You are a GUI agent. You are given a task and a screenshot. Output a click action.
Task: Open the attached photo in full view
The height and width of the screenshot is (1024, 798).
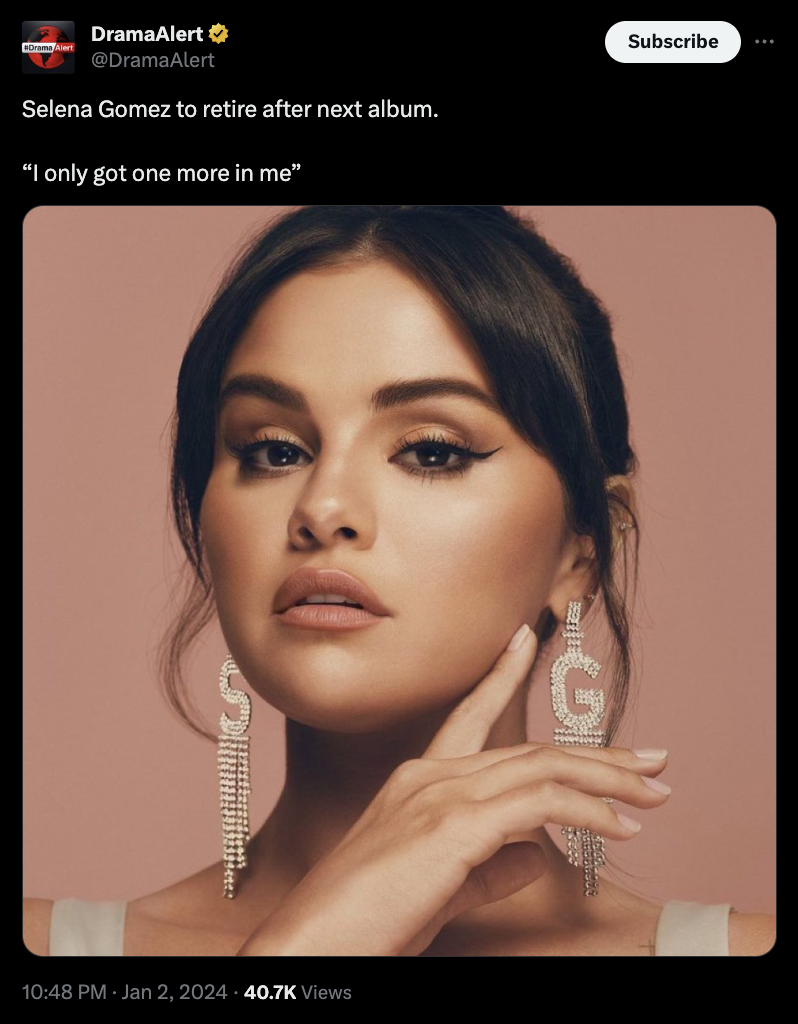[x=399, y=580]
